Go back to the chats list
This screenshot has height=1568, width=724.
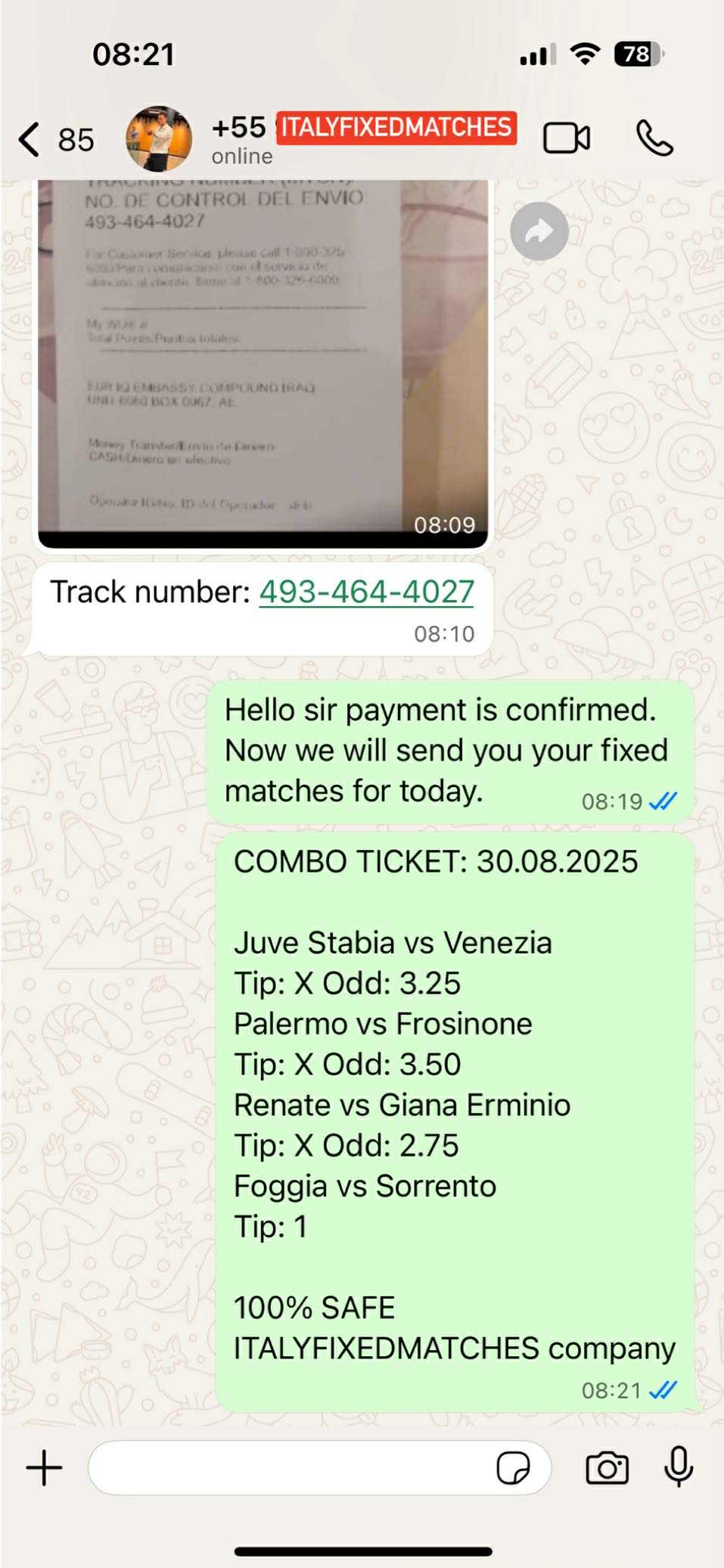click(x=54, y=139)
